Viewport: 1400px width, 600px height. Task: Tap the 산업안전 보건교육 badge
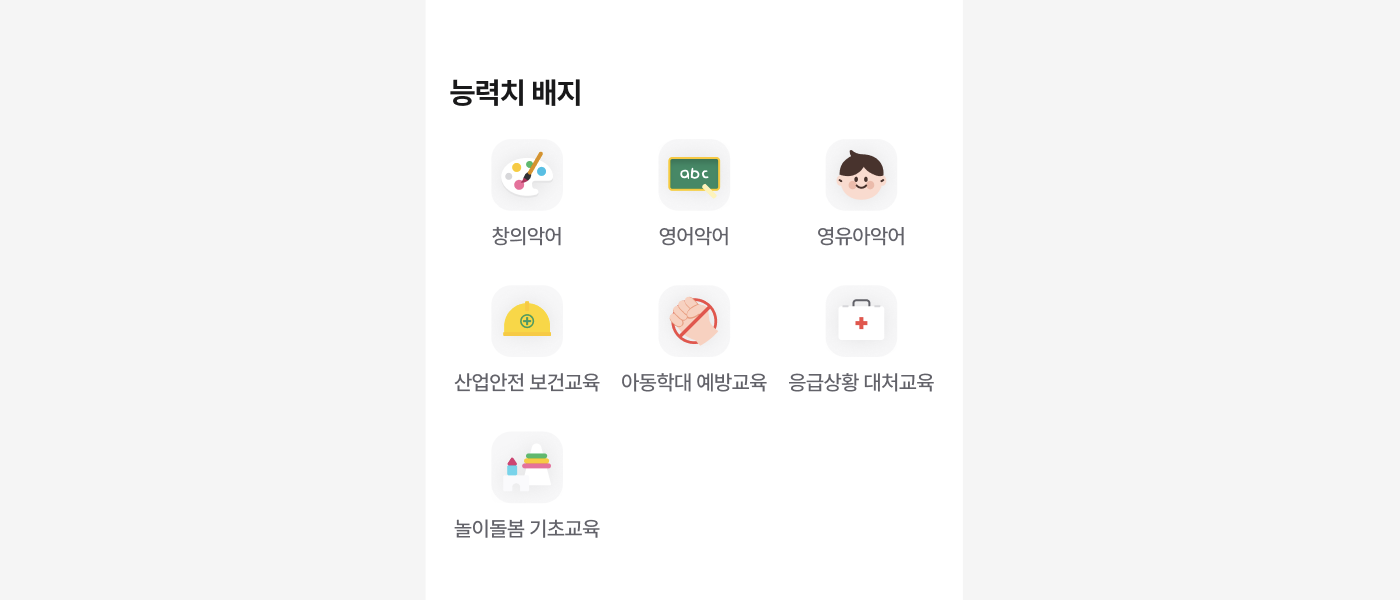tap(527, 321)
